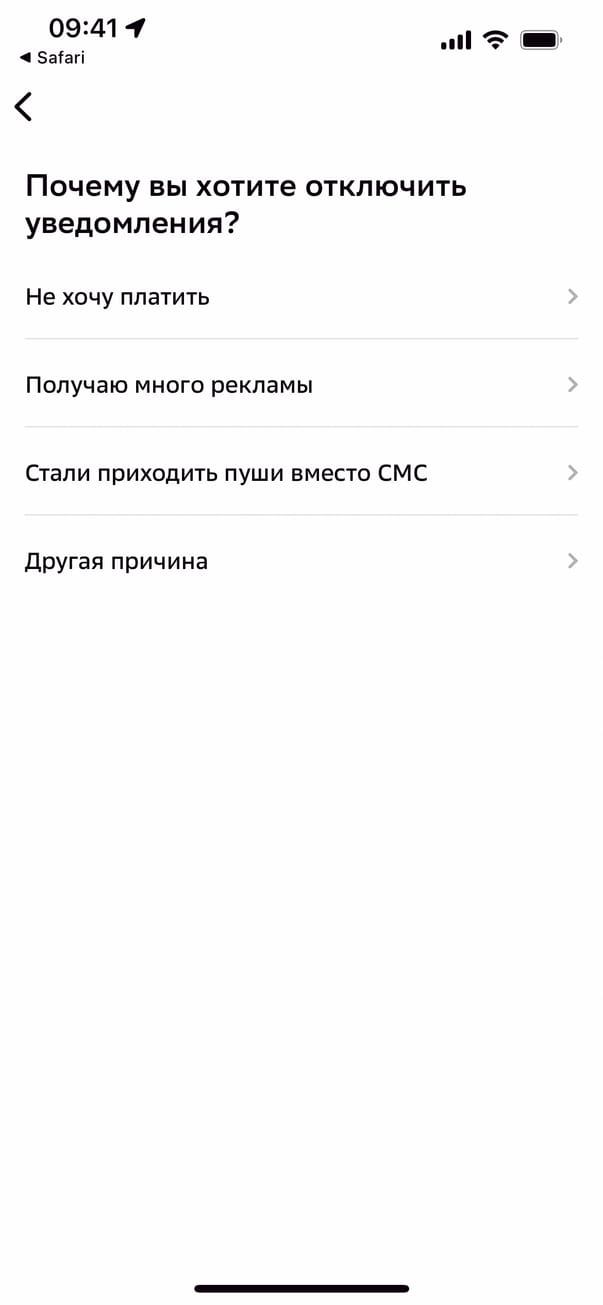Return to Safari via the status bar link
This screenshot has height=1305, width=603.
52,58
